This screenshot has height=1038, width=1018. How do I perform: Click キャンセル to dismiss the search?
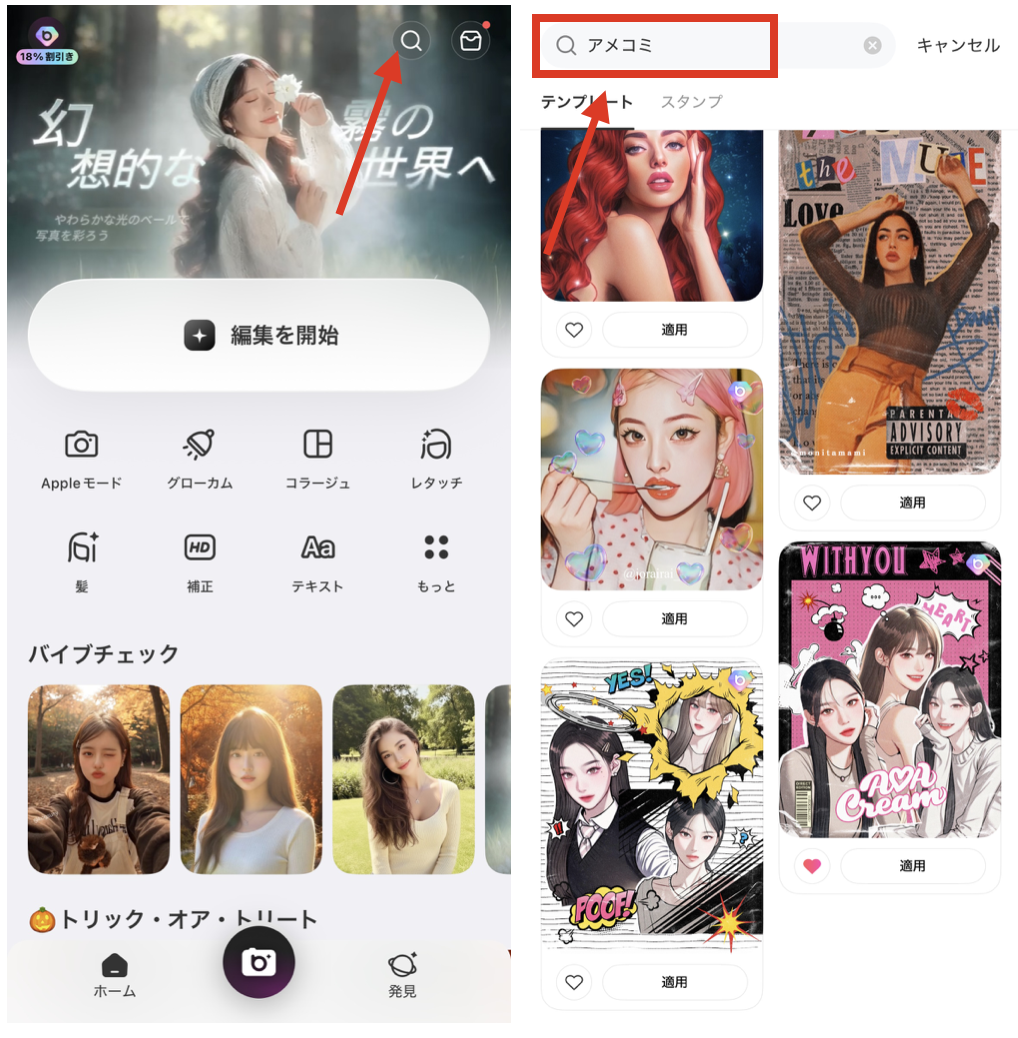pyautogui.click(x=956, y=45)
